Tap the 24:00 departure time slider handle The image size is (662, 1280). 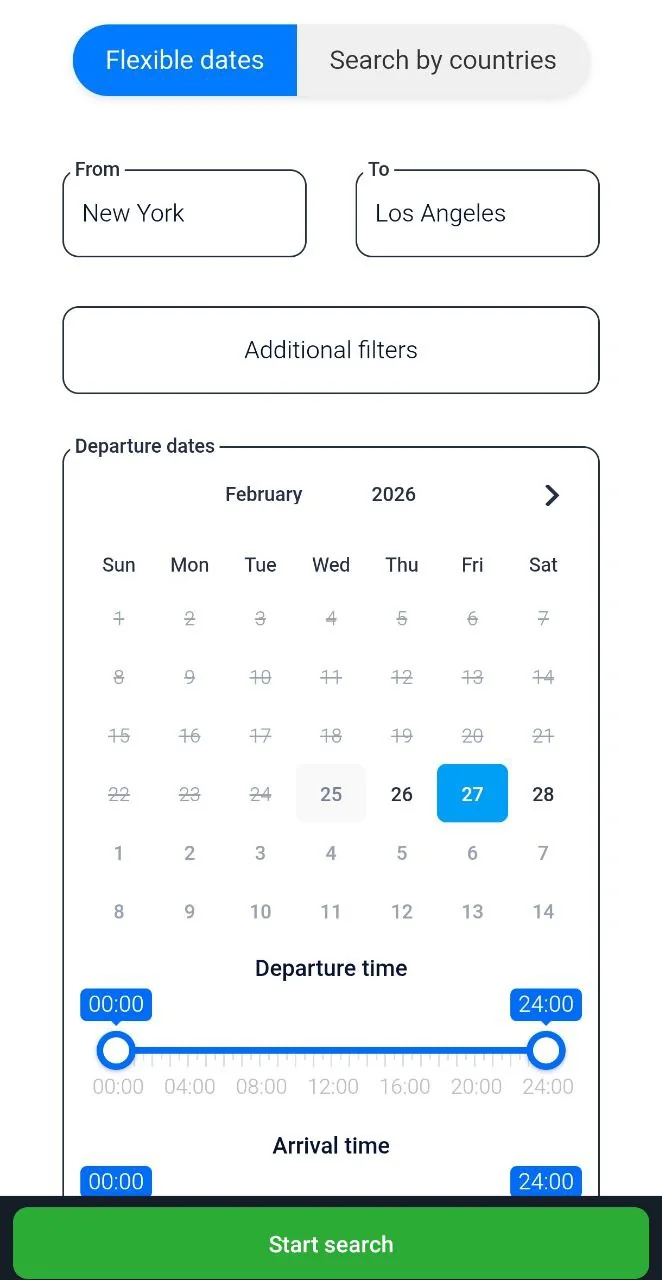(546, 1050)
